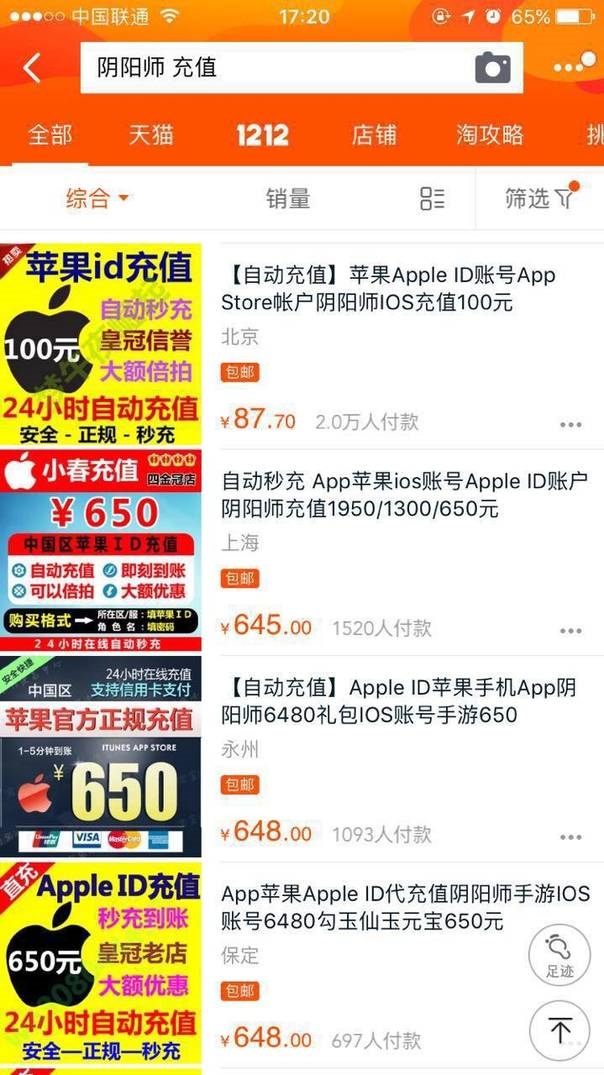Open the top-right more options menu
The image size is (604, 1075).
(x=574, y=67)
